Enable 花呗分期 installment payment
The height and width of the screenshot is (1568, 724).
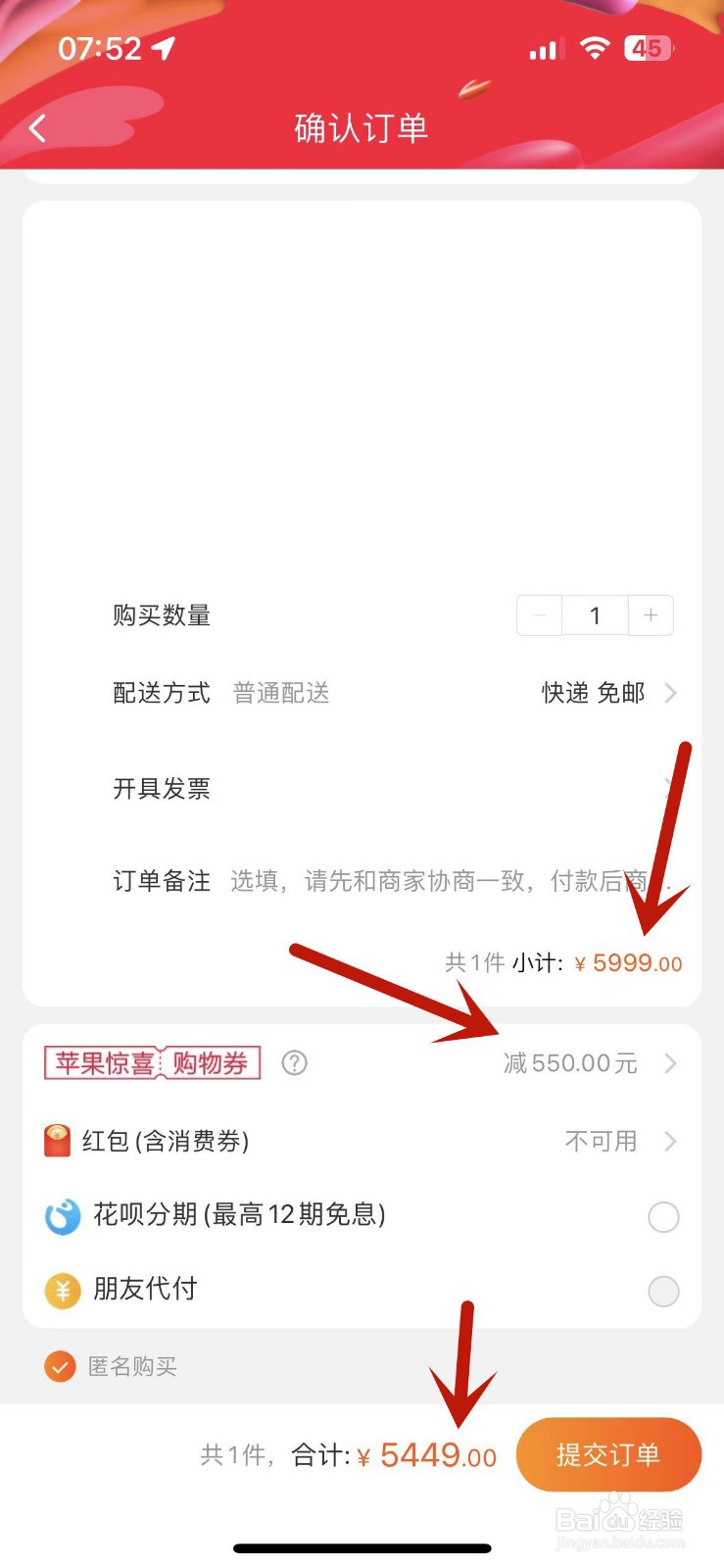click(x=663, y=1216)
